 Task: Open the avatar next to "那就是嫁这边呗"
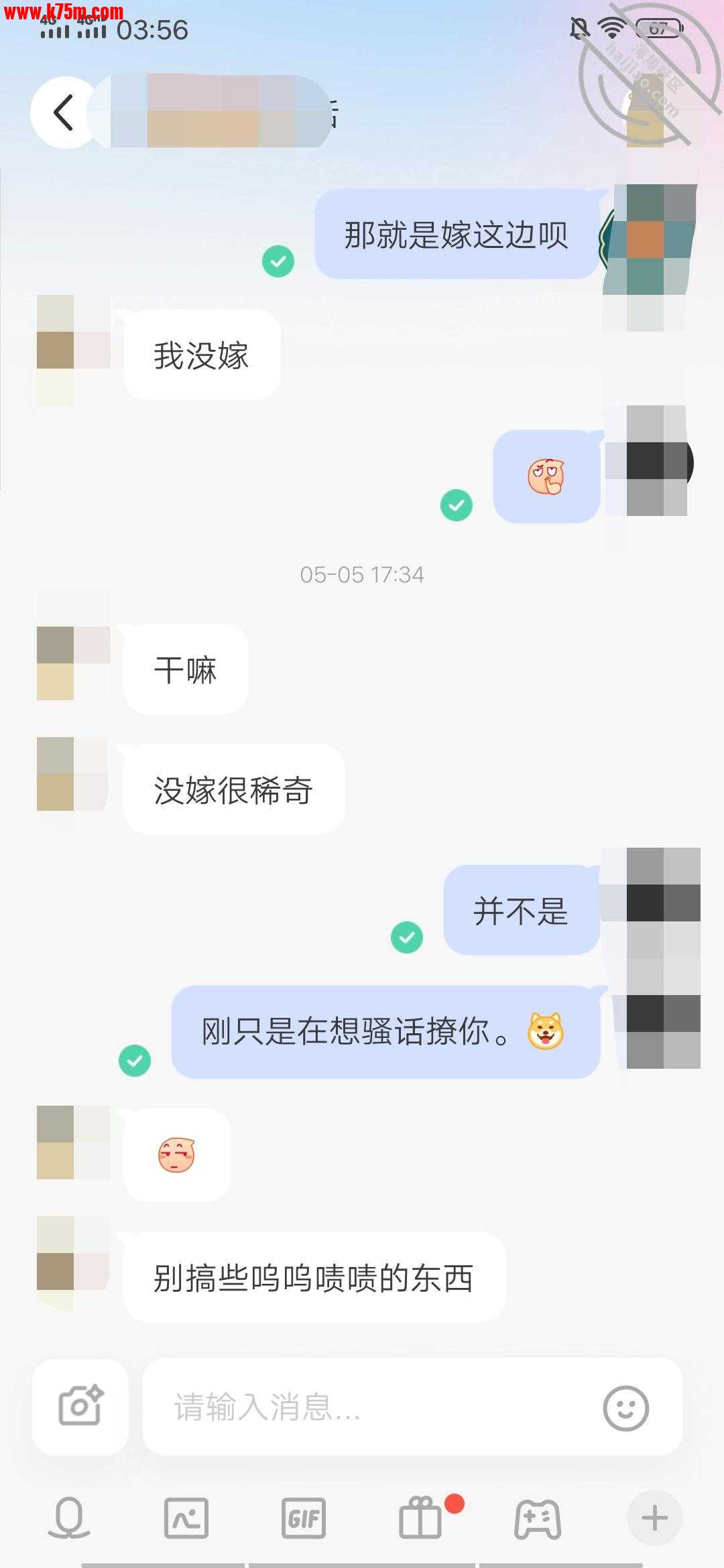click(649, 240)
